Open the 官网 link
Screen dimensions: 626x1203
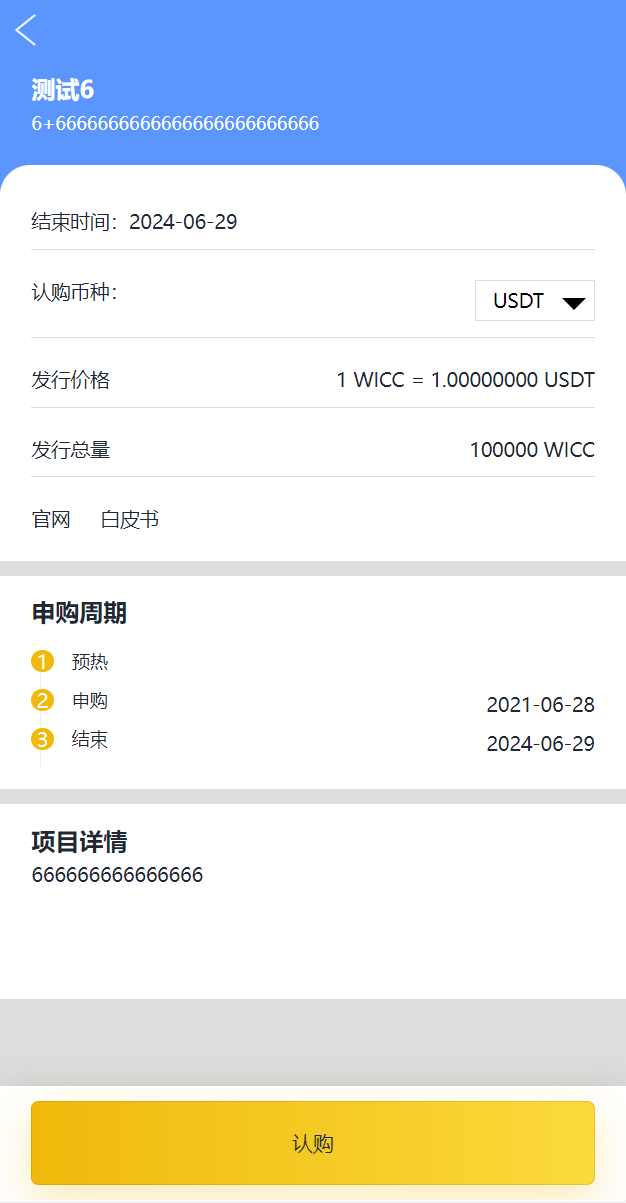point(51,520)
